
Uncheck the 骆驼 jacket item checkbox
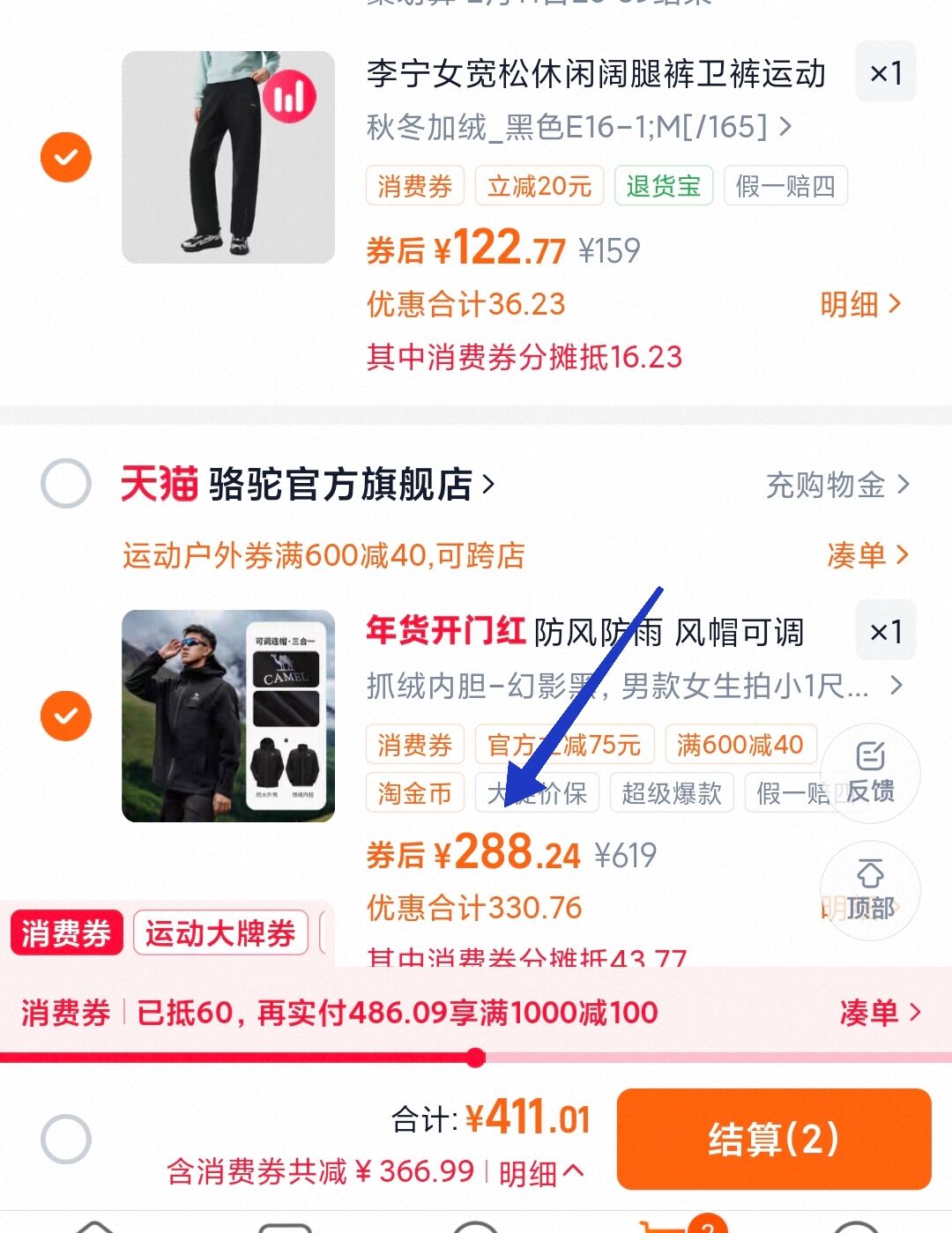(66, 717)
